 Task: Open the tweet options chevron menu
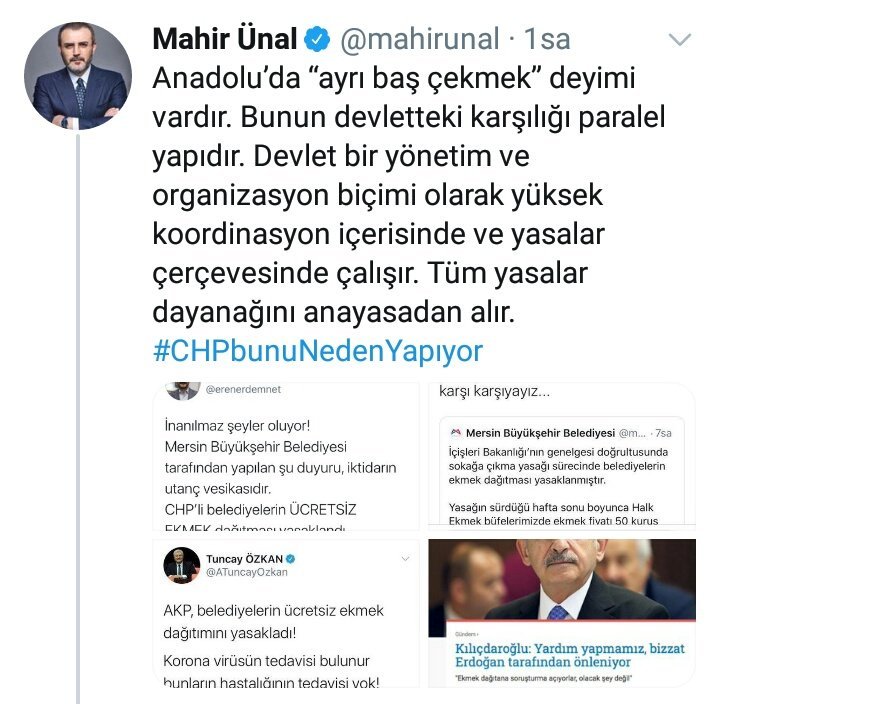679,41
